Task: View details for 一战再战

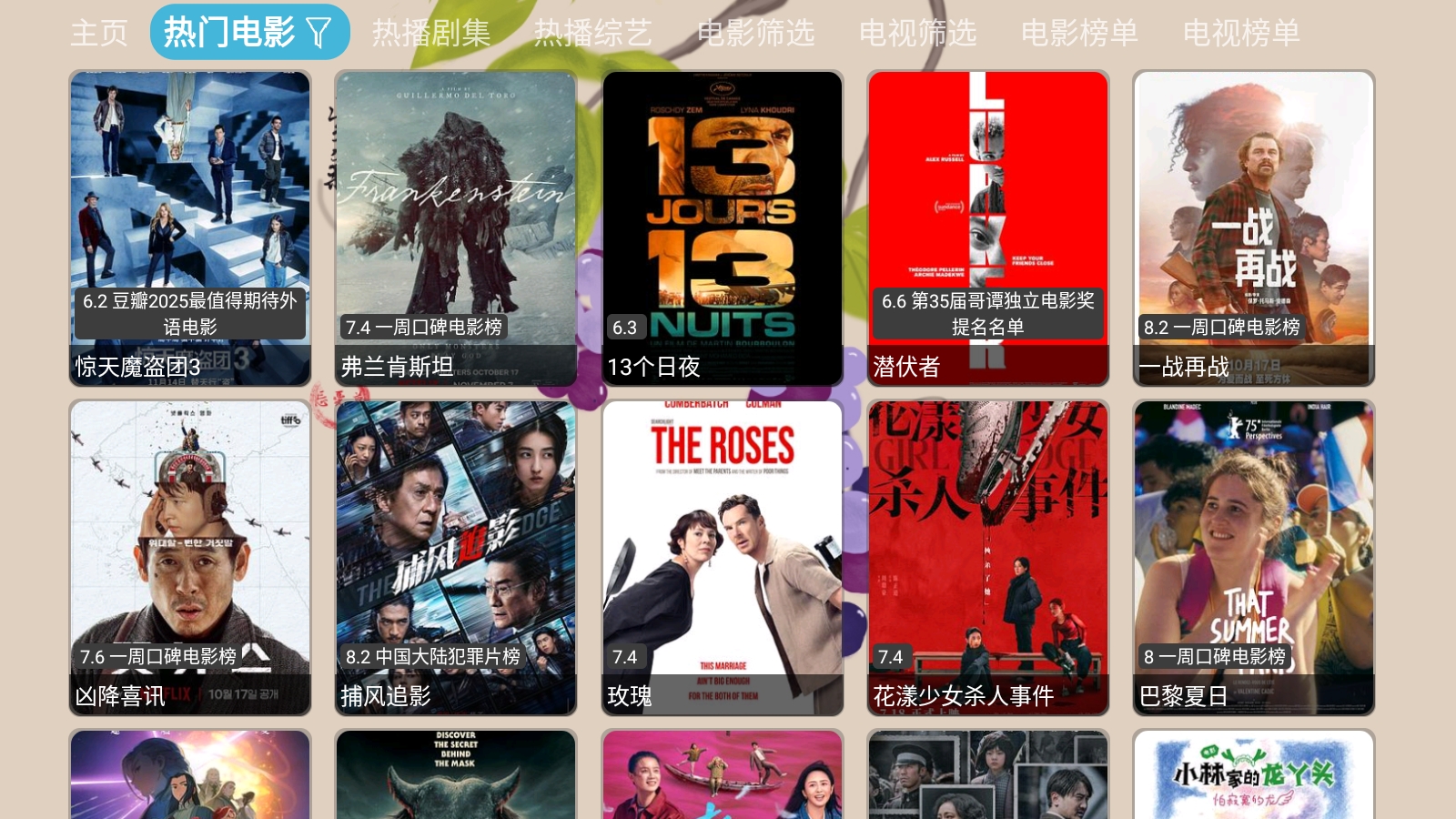Action: click(1254, 227)
